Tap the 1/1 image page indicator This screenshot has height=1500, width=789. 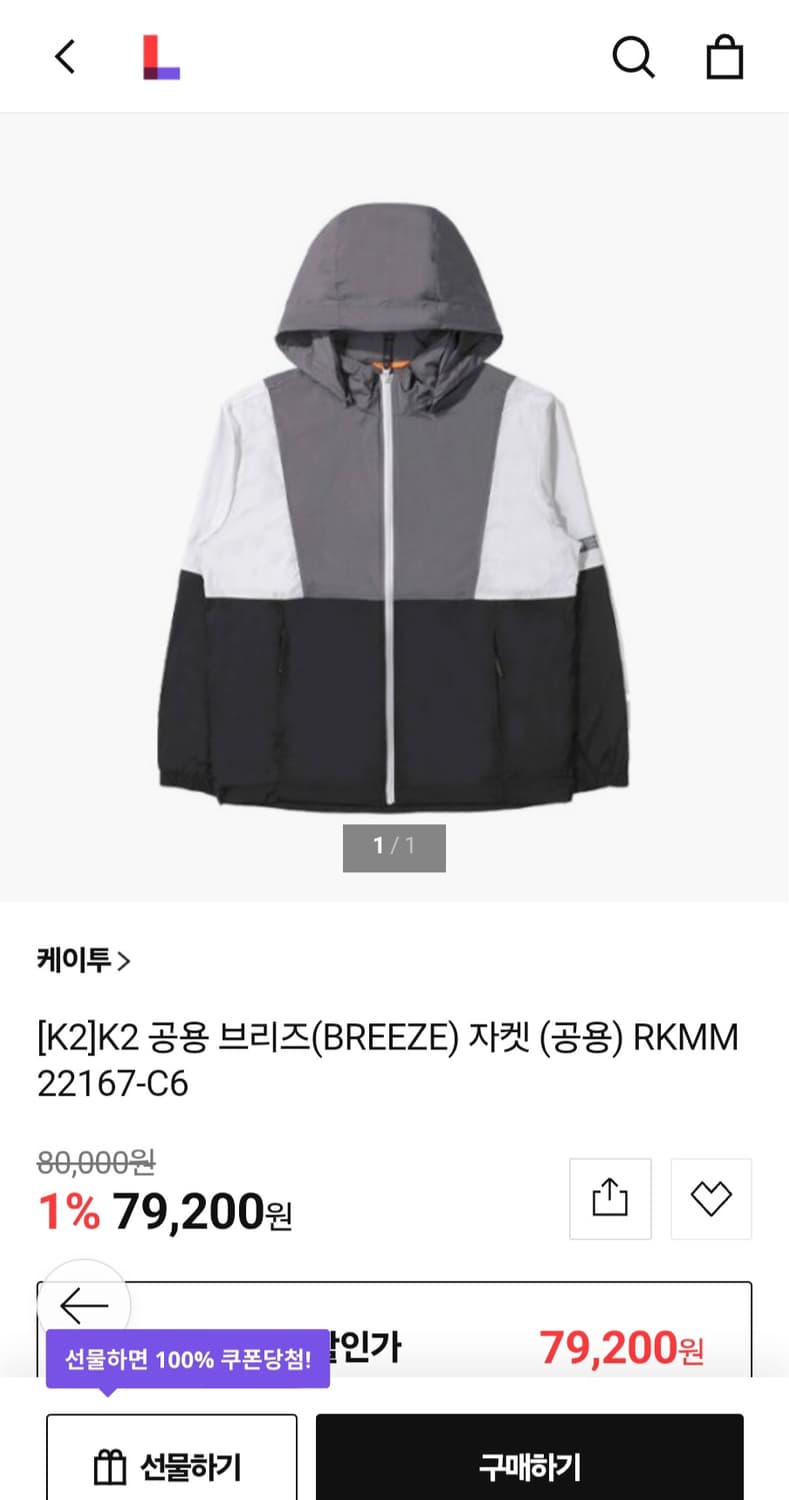[x=394, y=845]
